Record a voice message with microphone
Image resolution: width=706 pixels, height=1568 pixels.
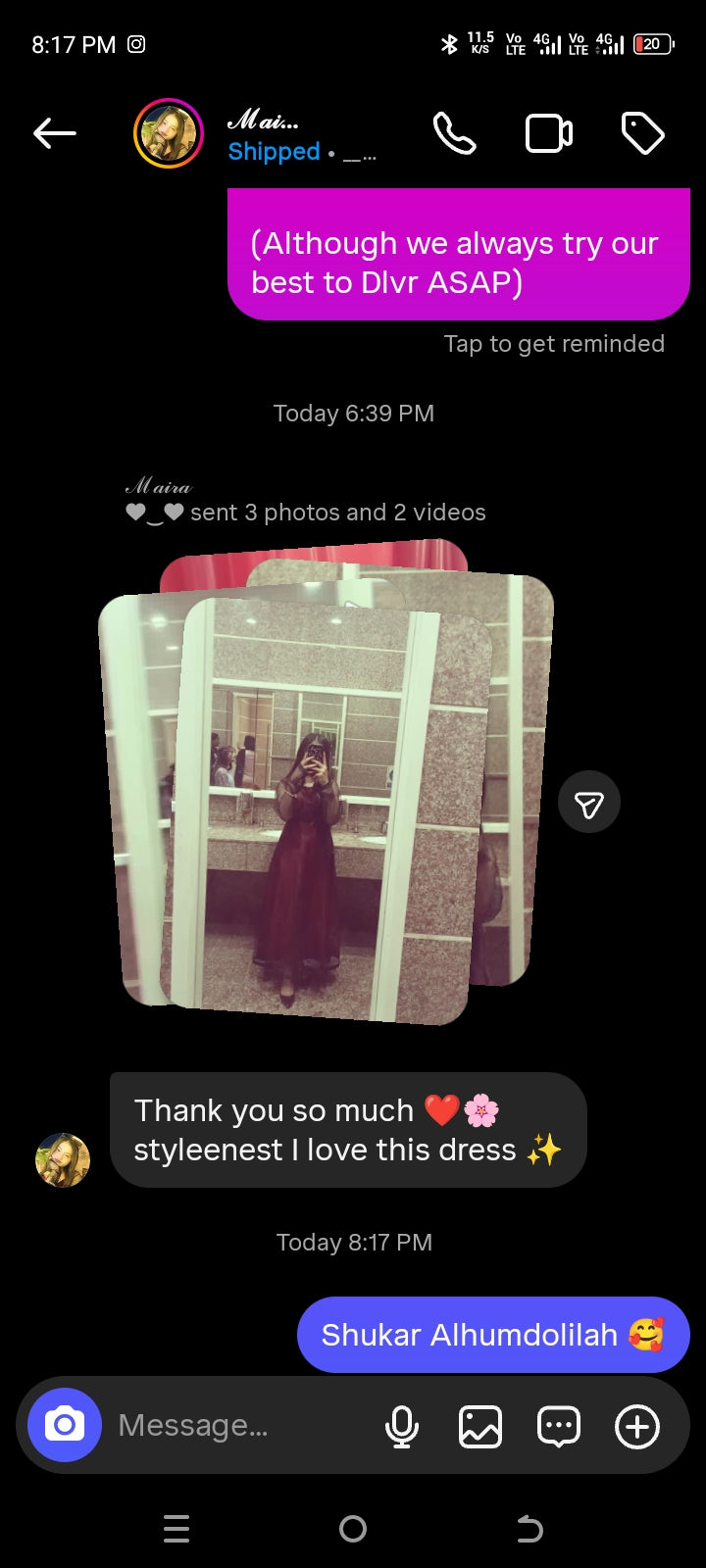coord(402,1426)
